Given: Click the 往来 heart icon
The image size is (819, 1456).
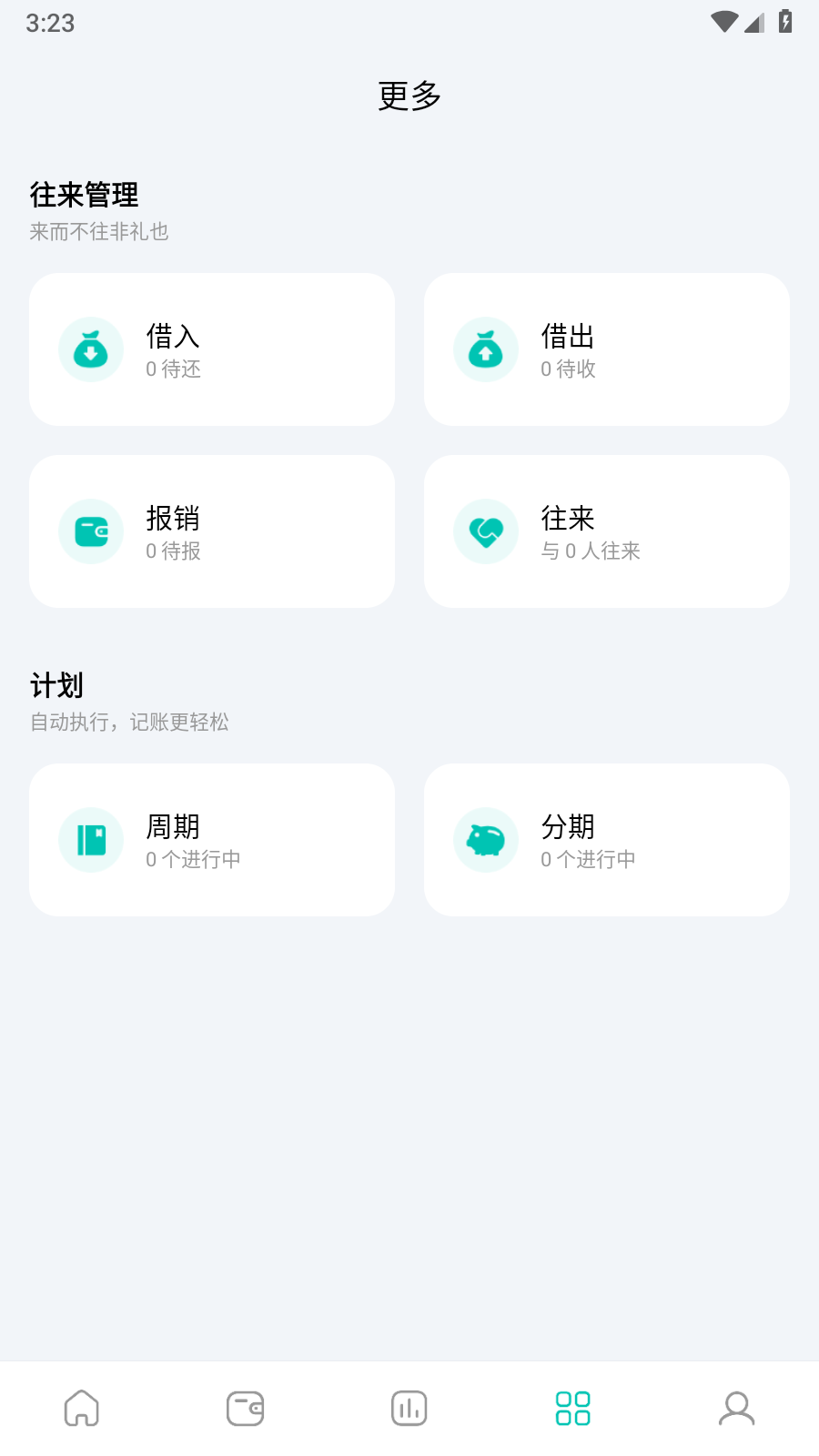Looking at the screenshot, I should tap(485, 531).
